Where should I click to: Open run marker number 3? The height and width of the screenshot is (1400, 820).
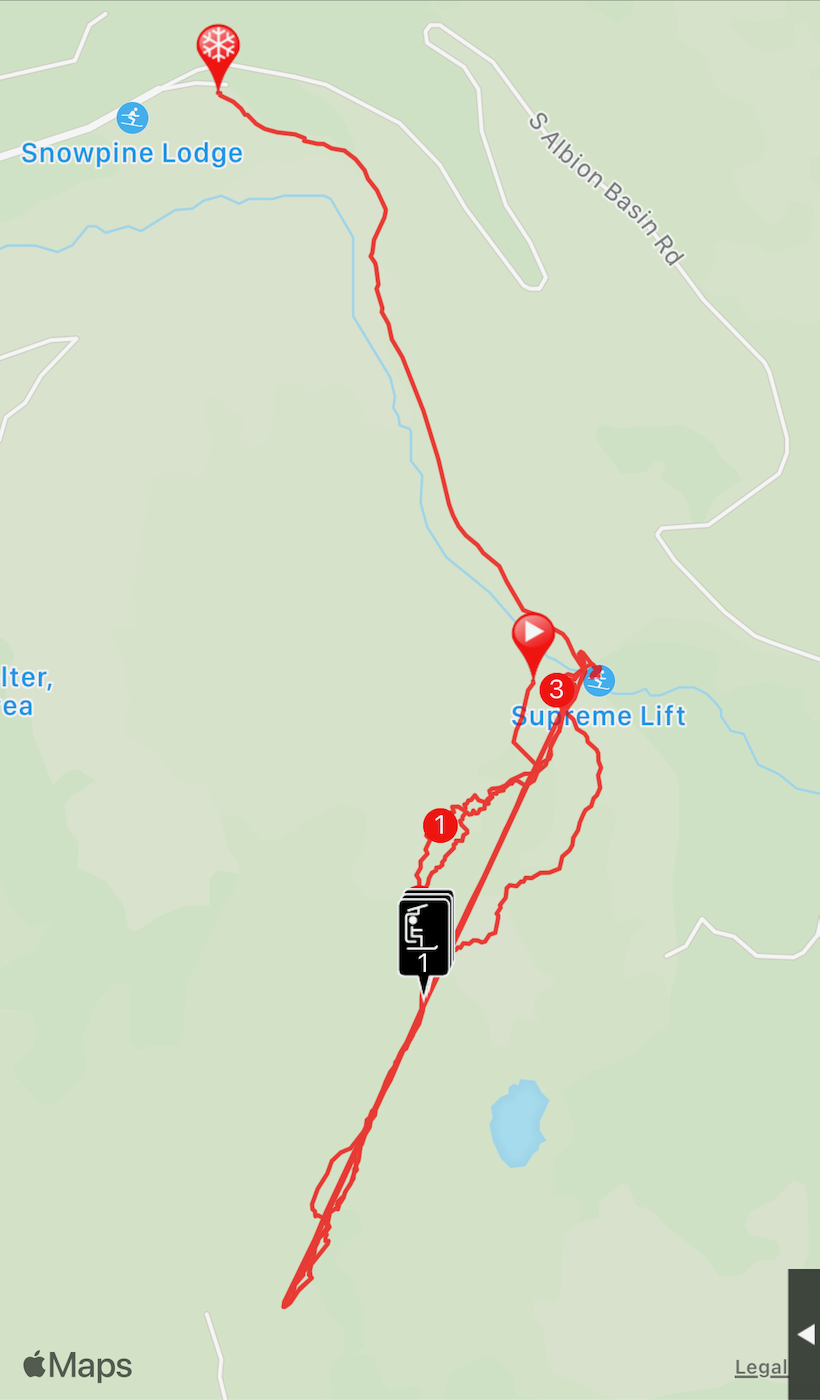click(557, 690)
